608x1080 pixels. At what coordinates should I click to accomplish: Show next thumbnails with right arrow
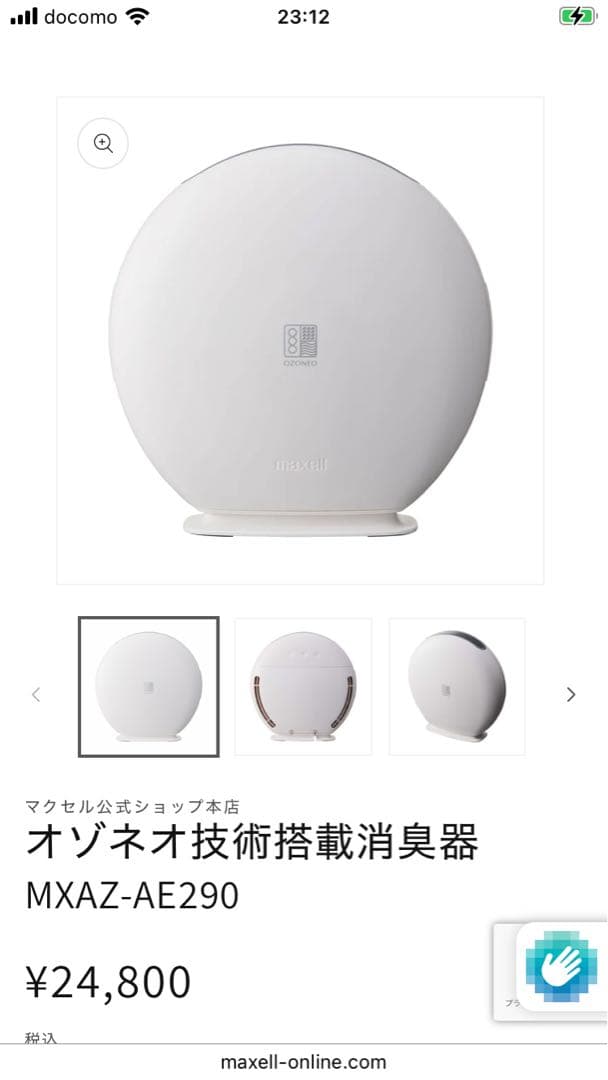[x=571, y=694]
